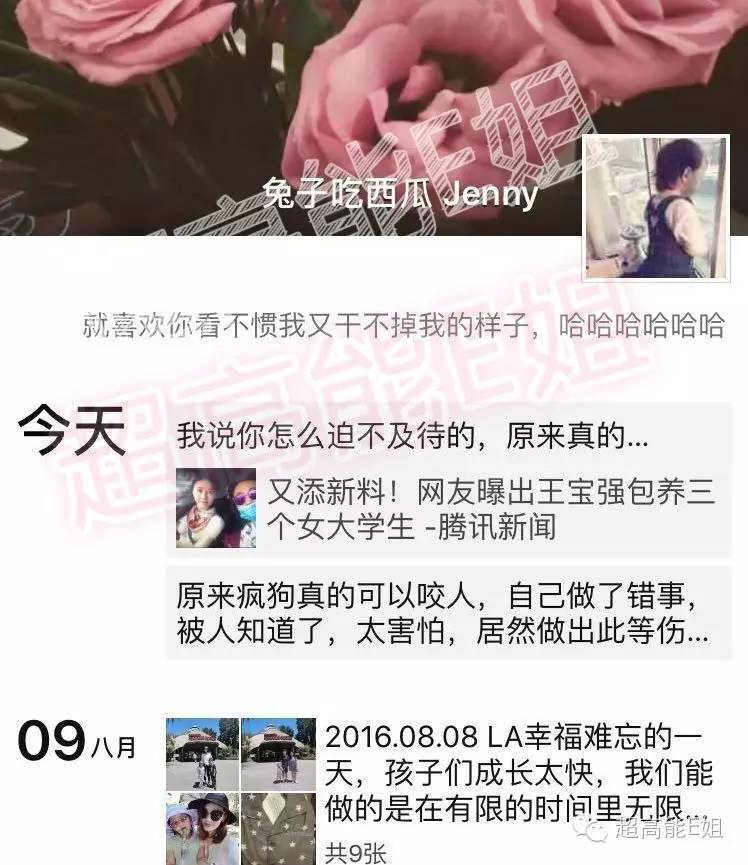
Task: Open the profile avatar of 兔子吃西瓜 Jenny
Action: point(656,208)
